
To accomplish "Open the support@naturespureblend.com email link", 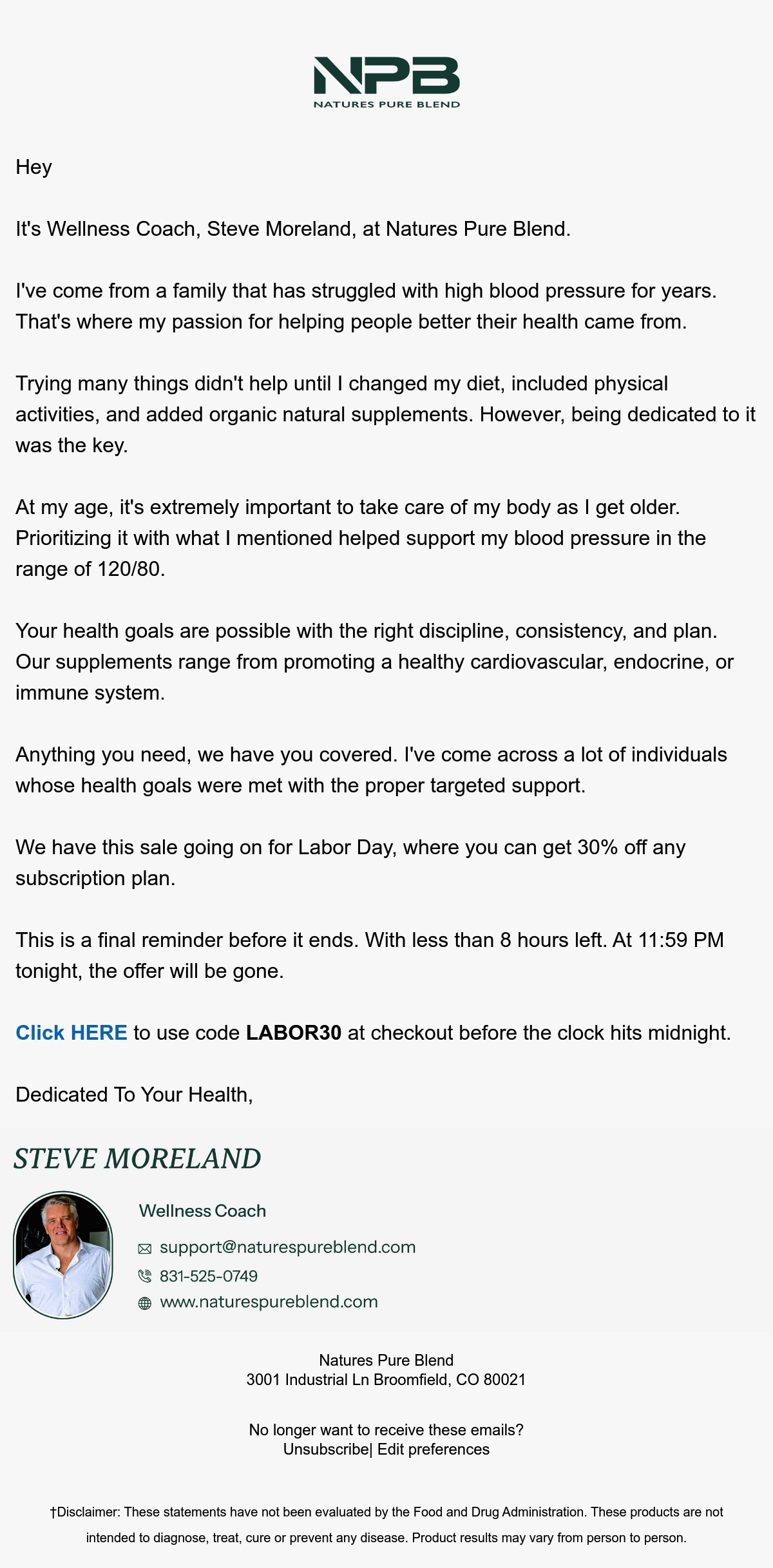I will coord(287,1247).
